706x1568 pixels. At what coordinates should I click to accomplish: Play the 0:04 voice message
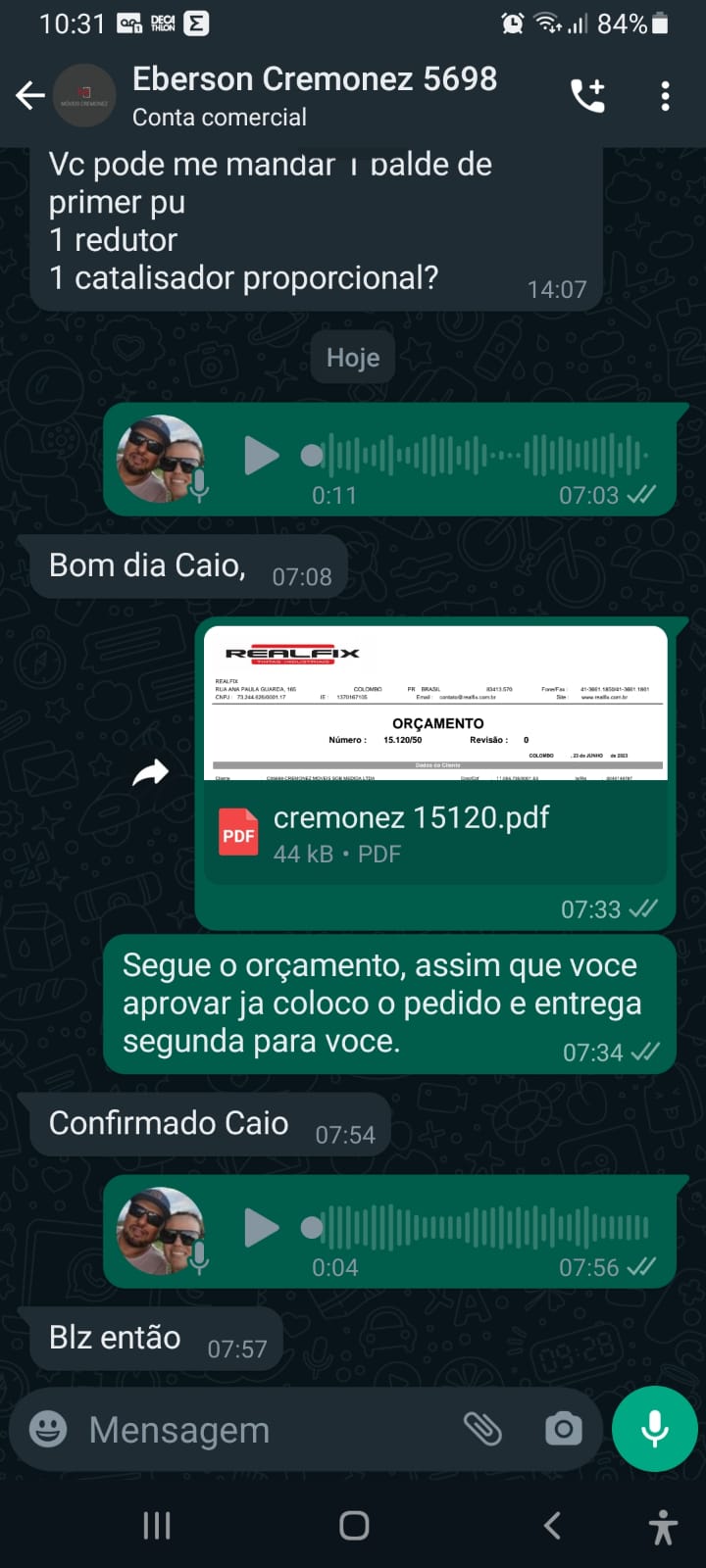point(261,1228)
